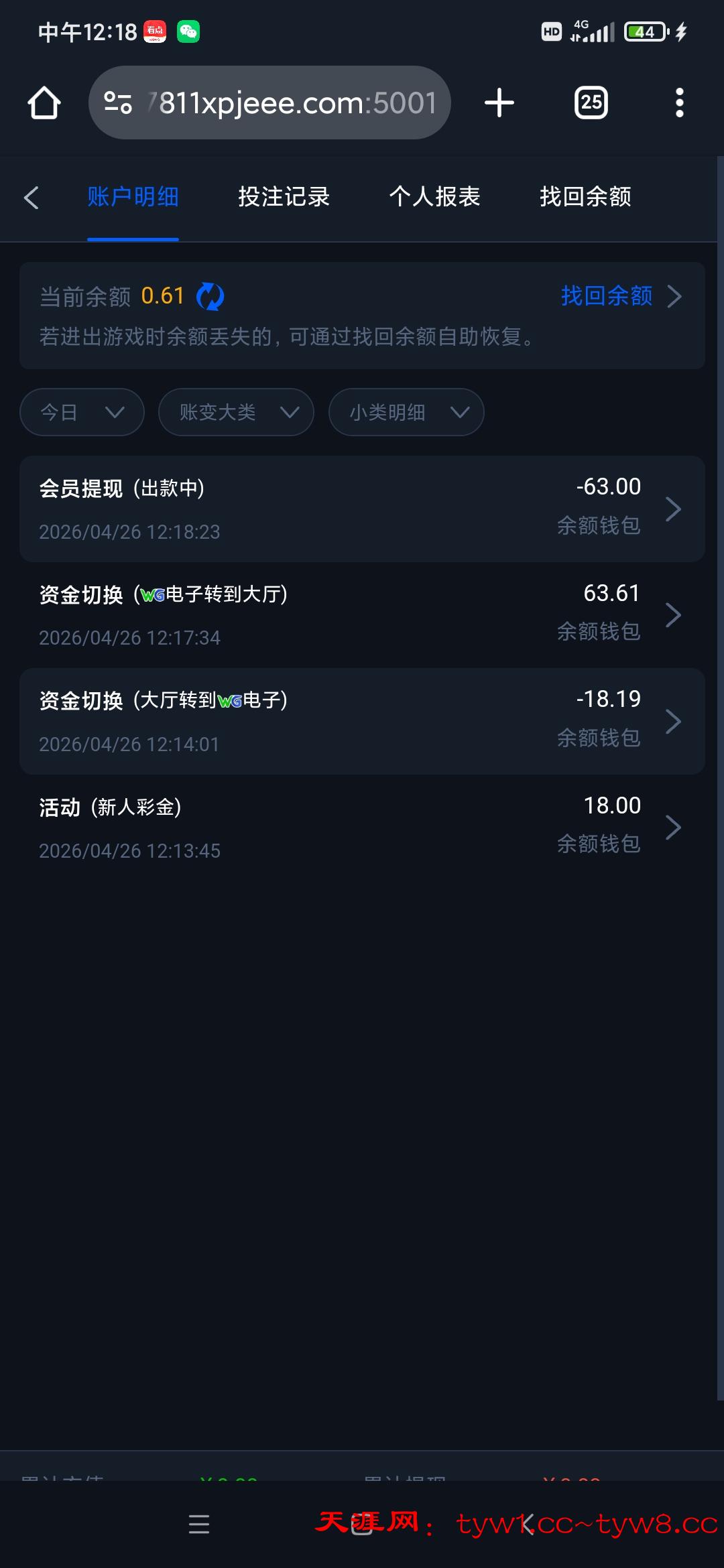The width and height of the screenshot is (724, 1568).
Task: Switch to the 投注记录 tab
Action: click(x=284, y=197)
